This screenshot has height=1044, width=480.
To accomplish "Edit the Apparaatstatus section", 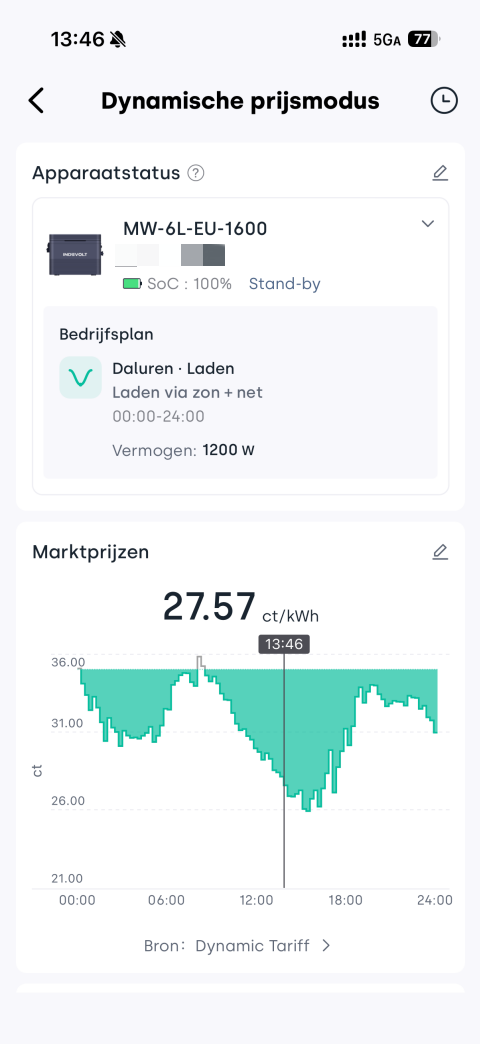I will coord(440,173).
